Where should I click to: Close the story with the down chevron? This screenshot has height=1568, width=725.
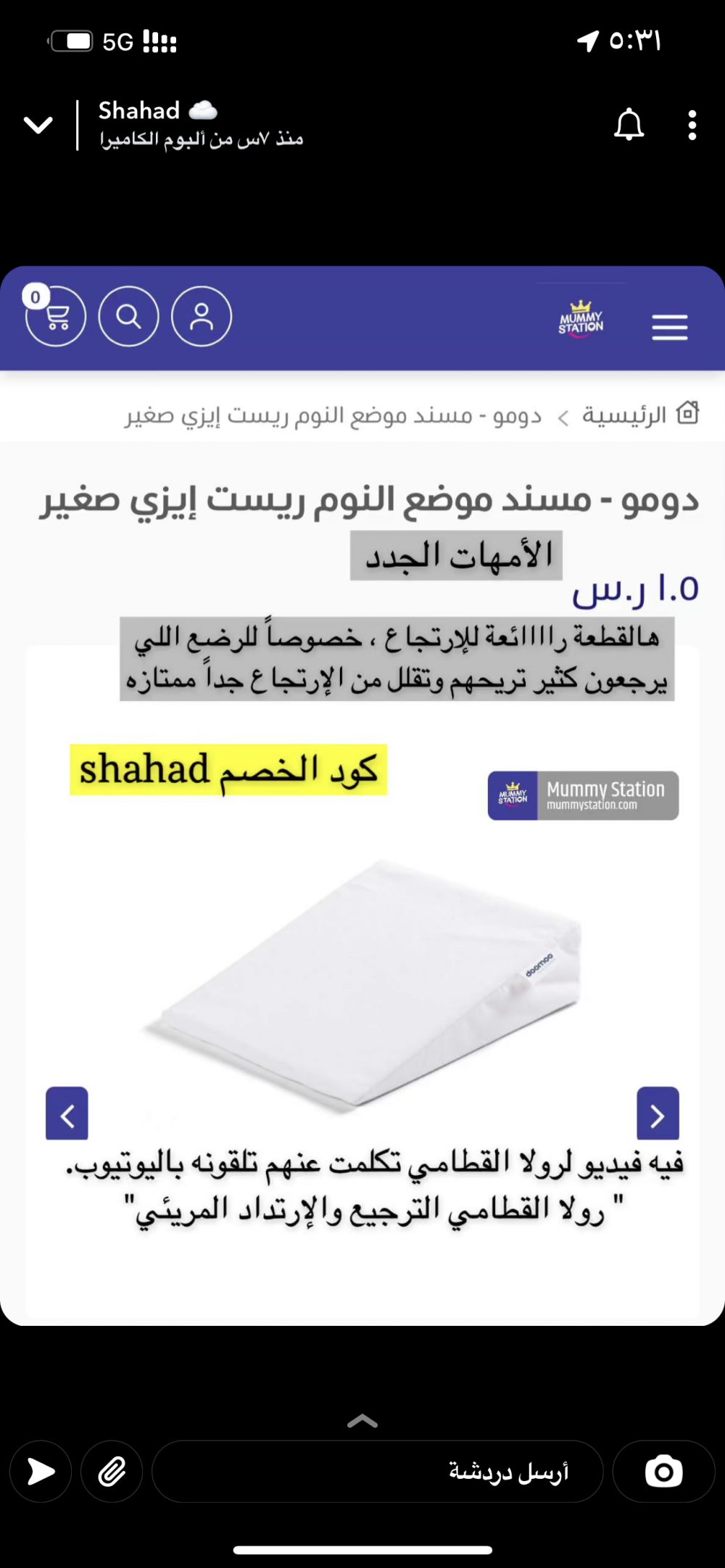click(x=38, y=125)
